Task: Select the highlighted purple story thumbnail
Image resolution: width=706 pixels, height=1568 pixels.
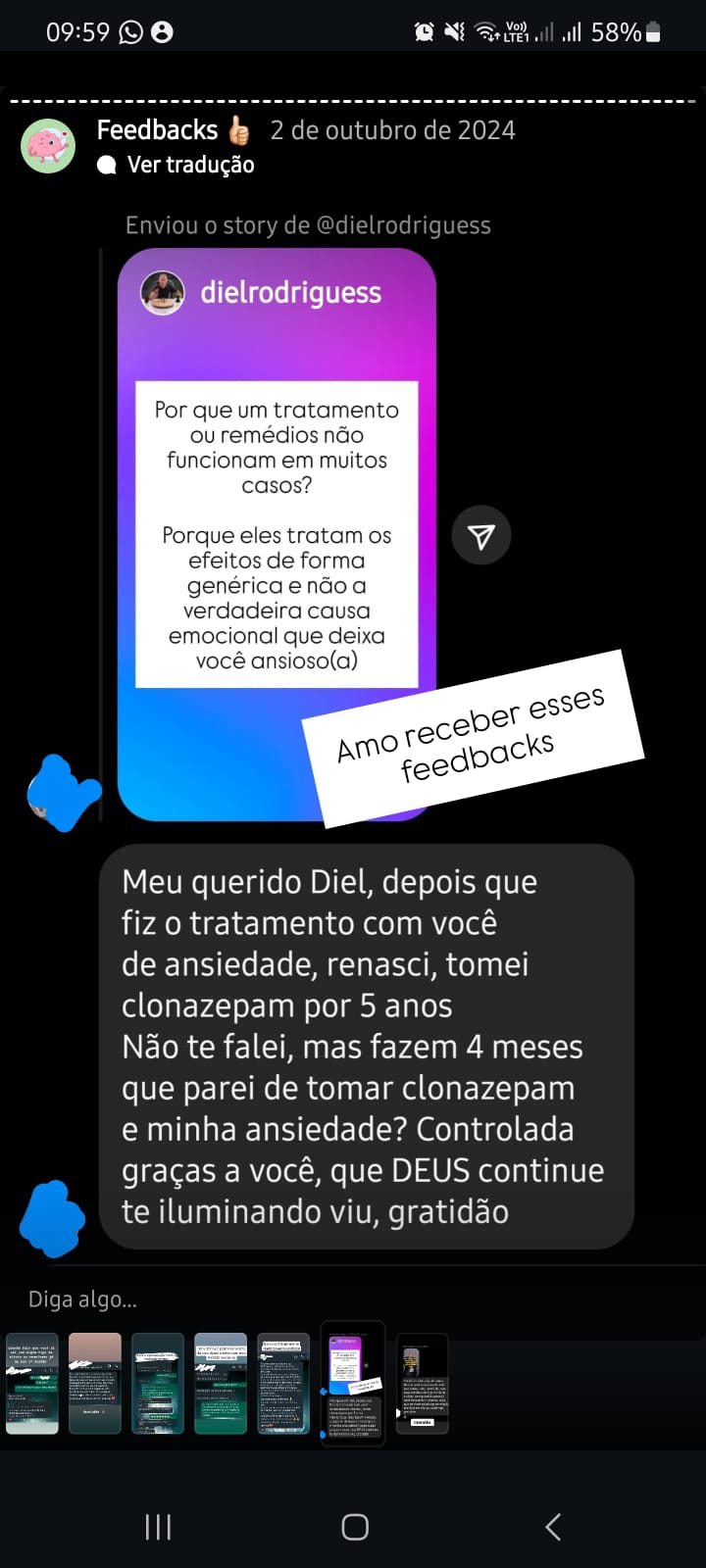Action: tap(353, 1383)
